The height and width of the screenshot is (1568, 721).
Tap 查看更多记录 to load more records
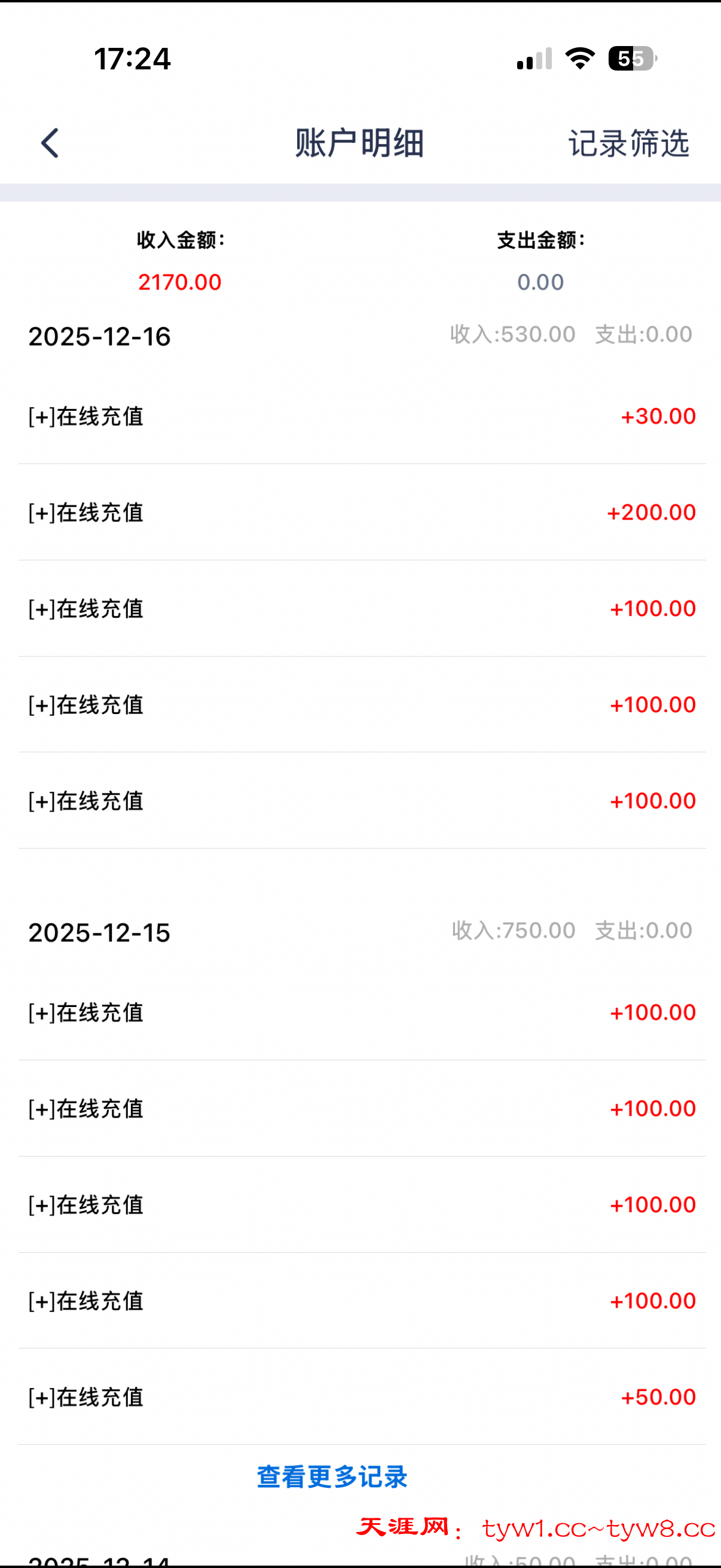coord(332,1476)
